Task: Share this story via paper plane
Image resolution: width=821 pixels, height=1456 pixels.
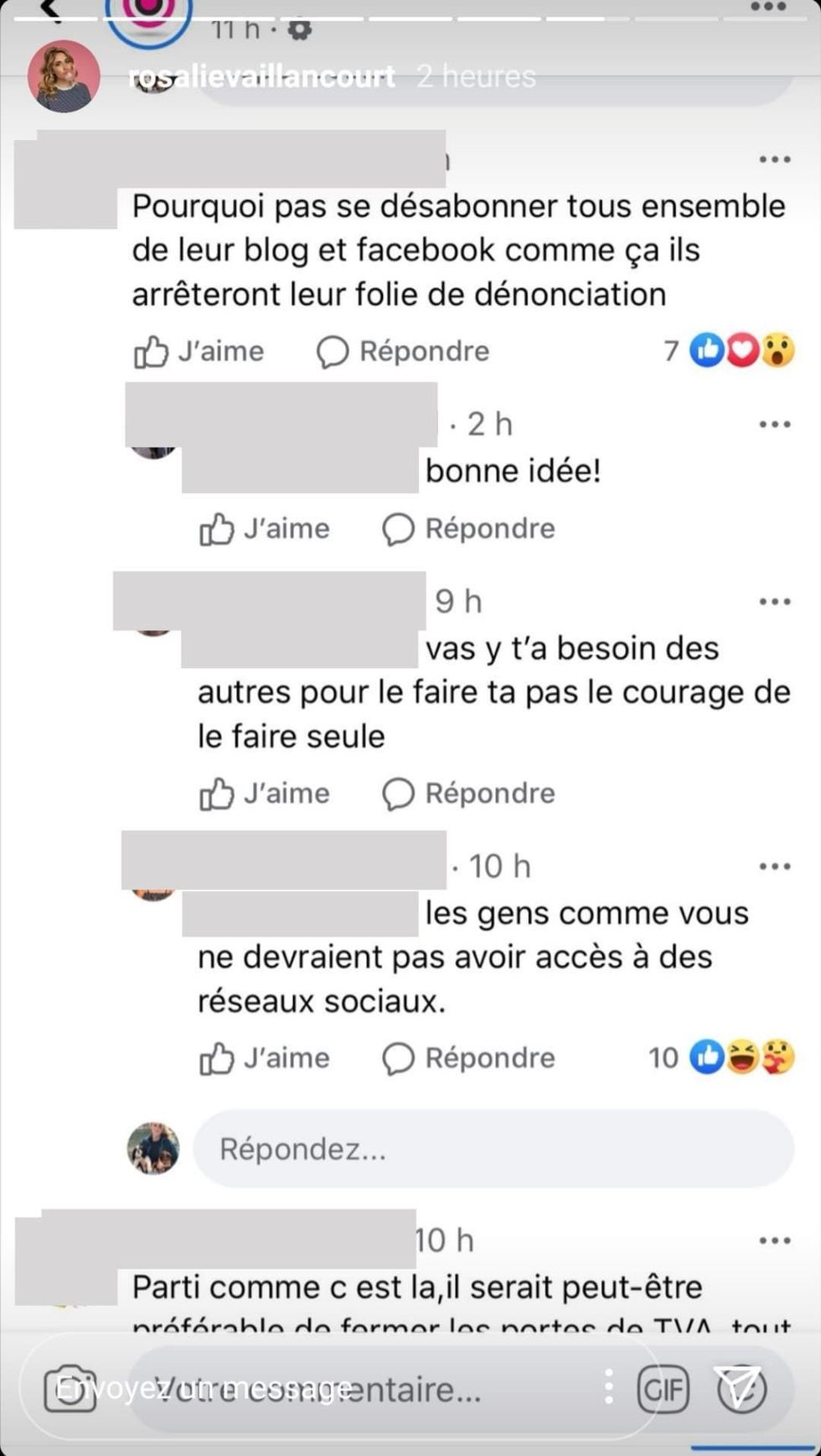Action: coord(741,1387)
